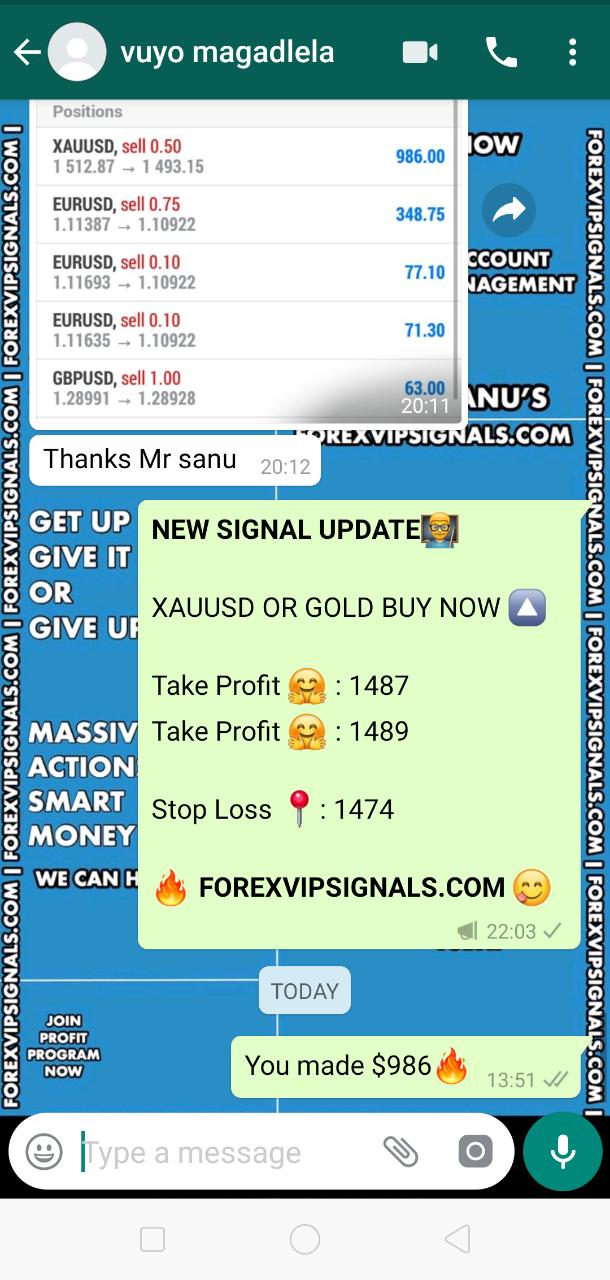
Task: Attach a file with the paperclip
Action: point(401,1152)
